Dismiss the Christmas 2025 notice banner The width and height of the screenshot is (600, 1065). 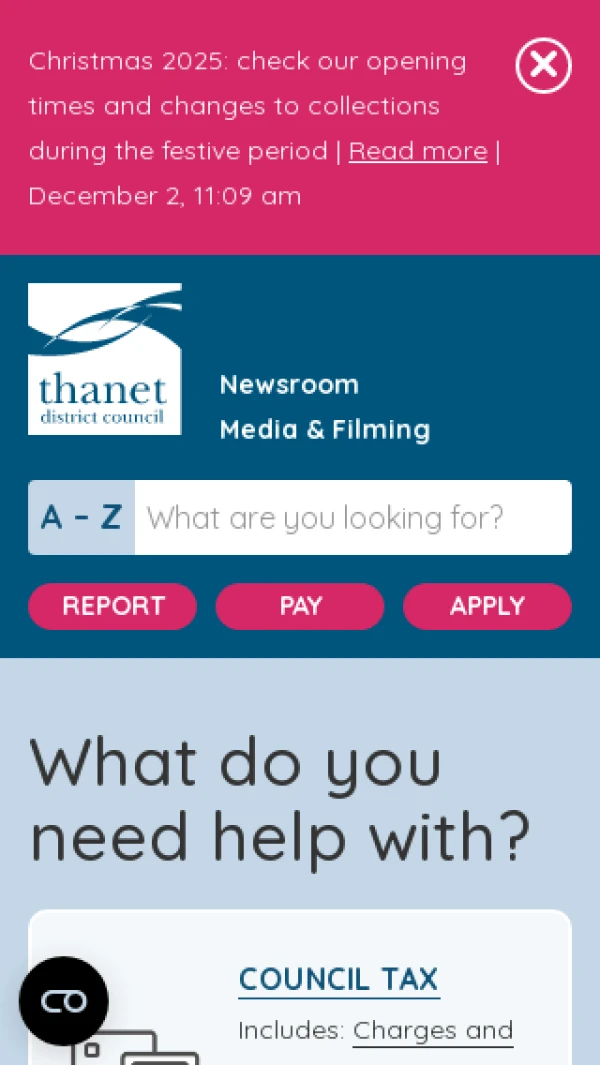tap(543, 66)
